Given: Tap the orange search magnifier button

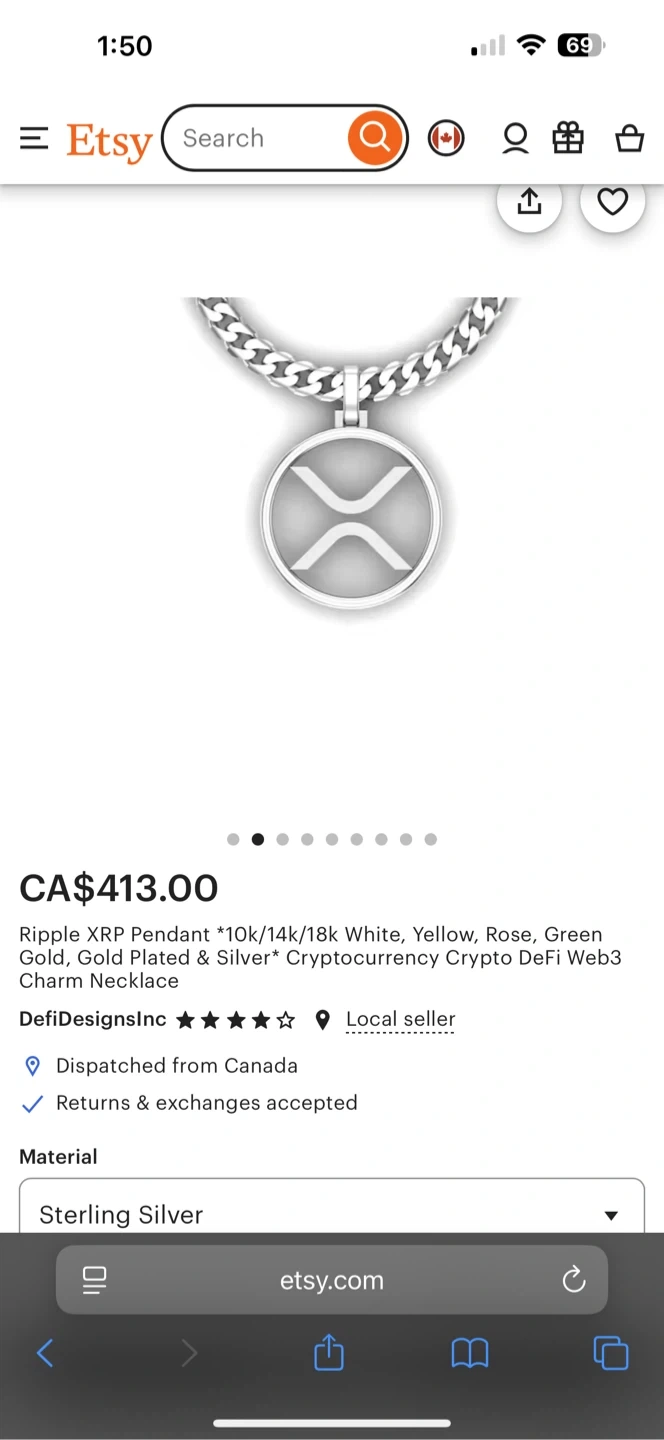Looking at the screenshot, I should pos(375,138).
